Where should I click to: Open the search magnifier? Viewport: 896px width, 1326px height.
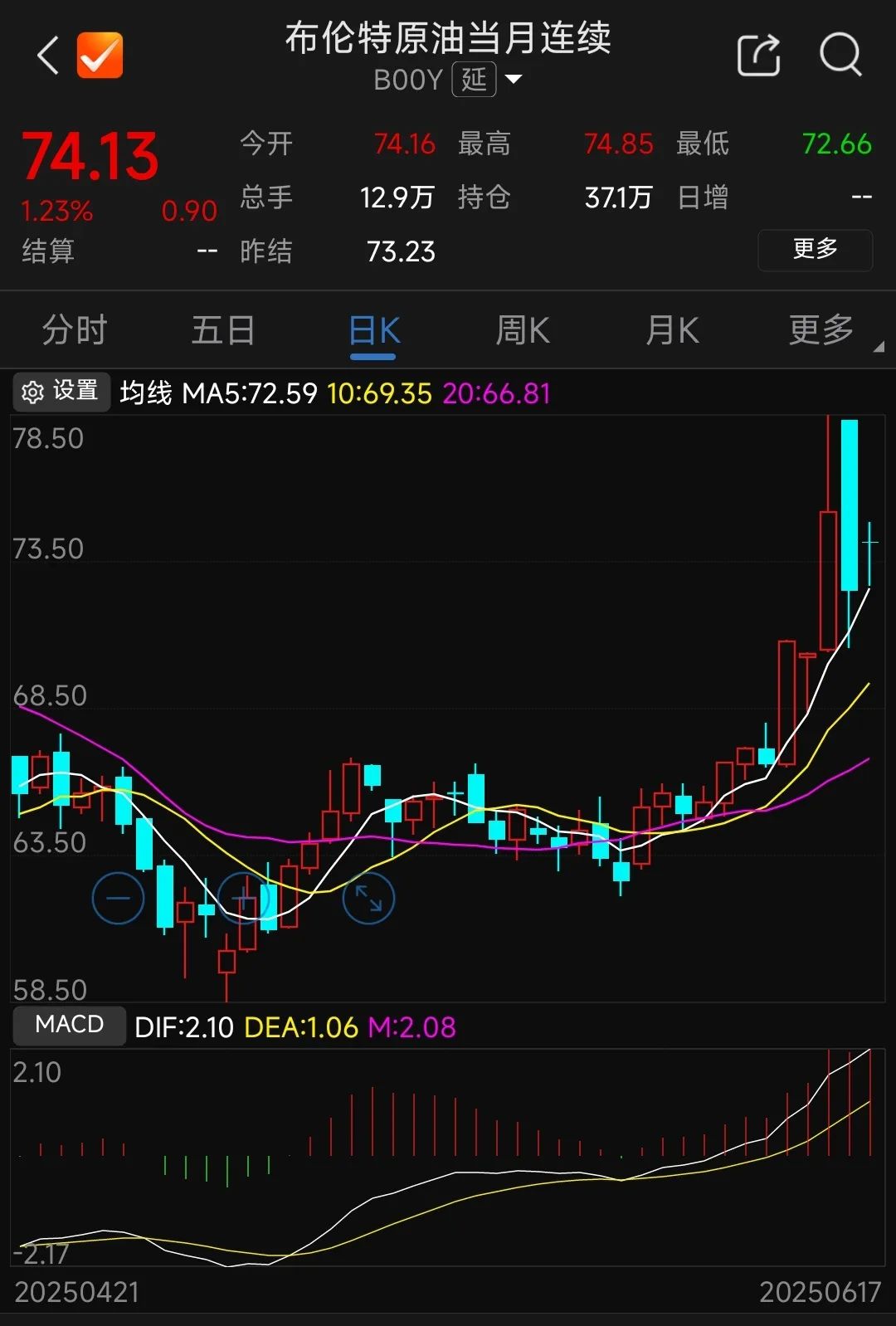[840, 56]
